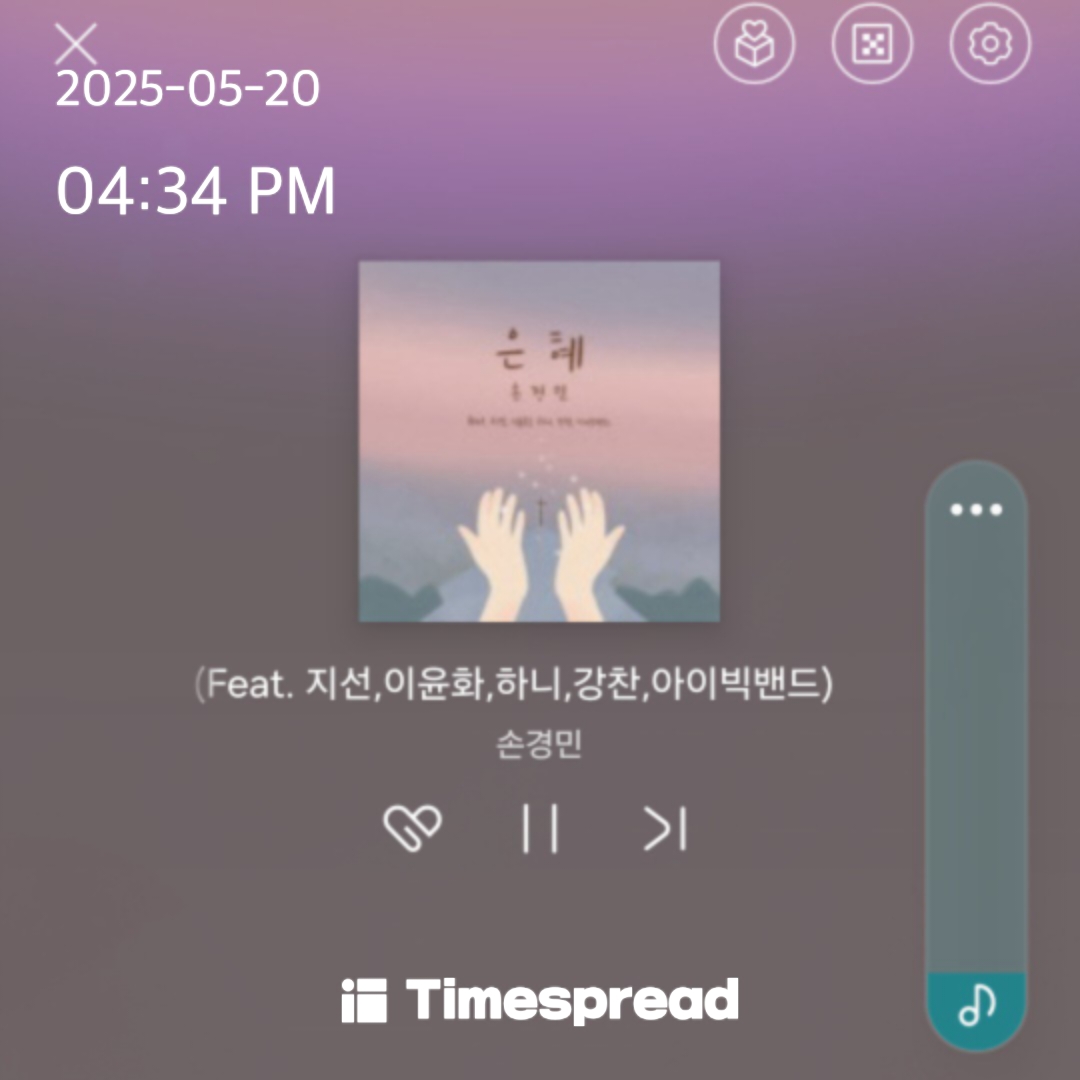Open the 은혜 album cover
This screenshot has width=1080, height=1080.
click(x=539, y=441)
